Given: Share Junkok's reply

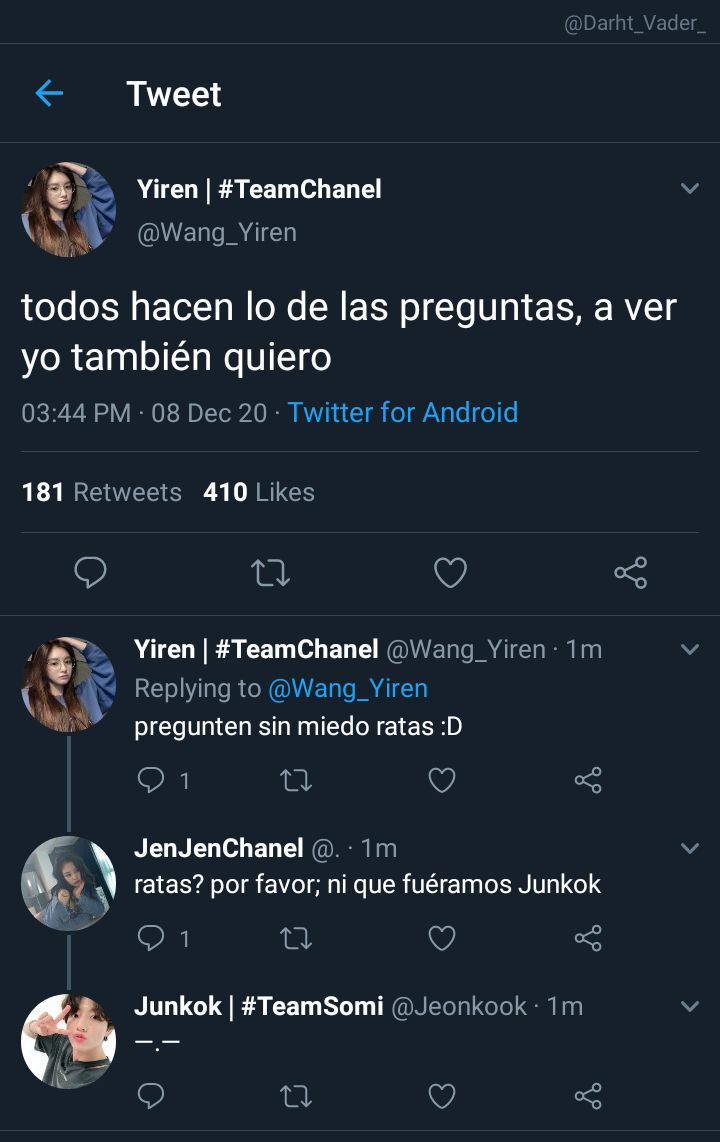Looking at the screenshot, I should 588,1096.
